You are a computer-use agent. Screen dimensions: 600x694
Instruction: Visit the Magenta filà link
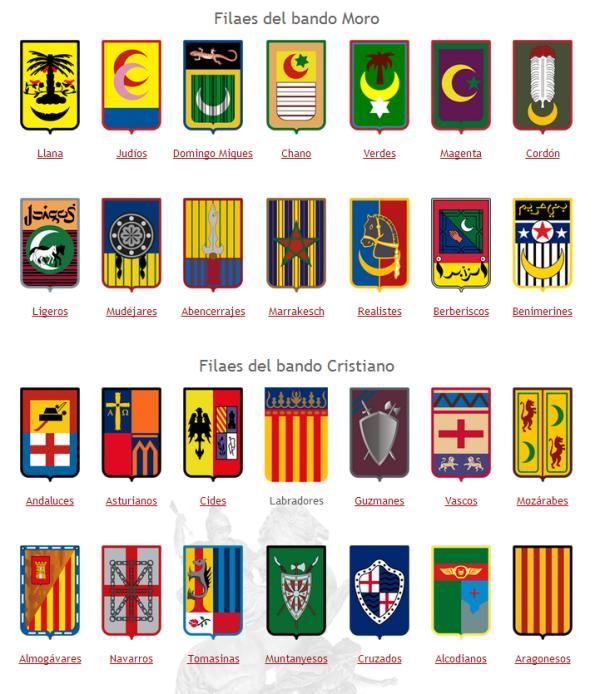pos(461,154)
